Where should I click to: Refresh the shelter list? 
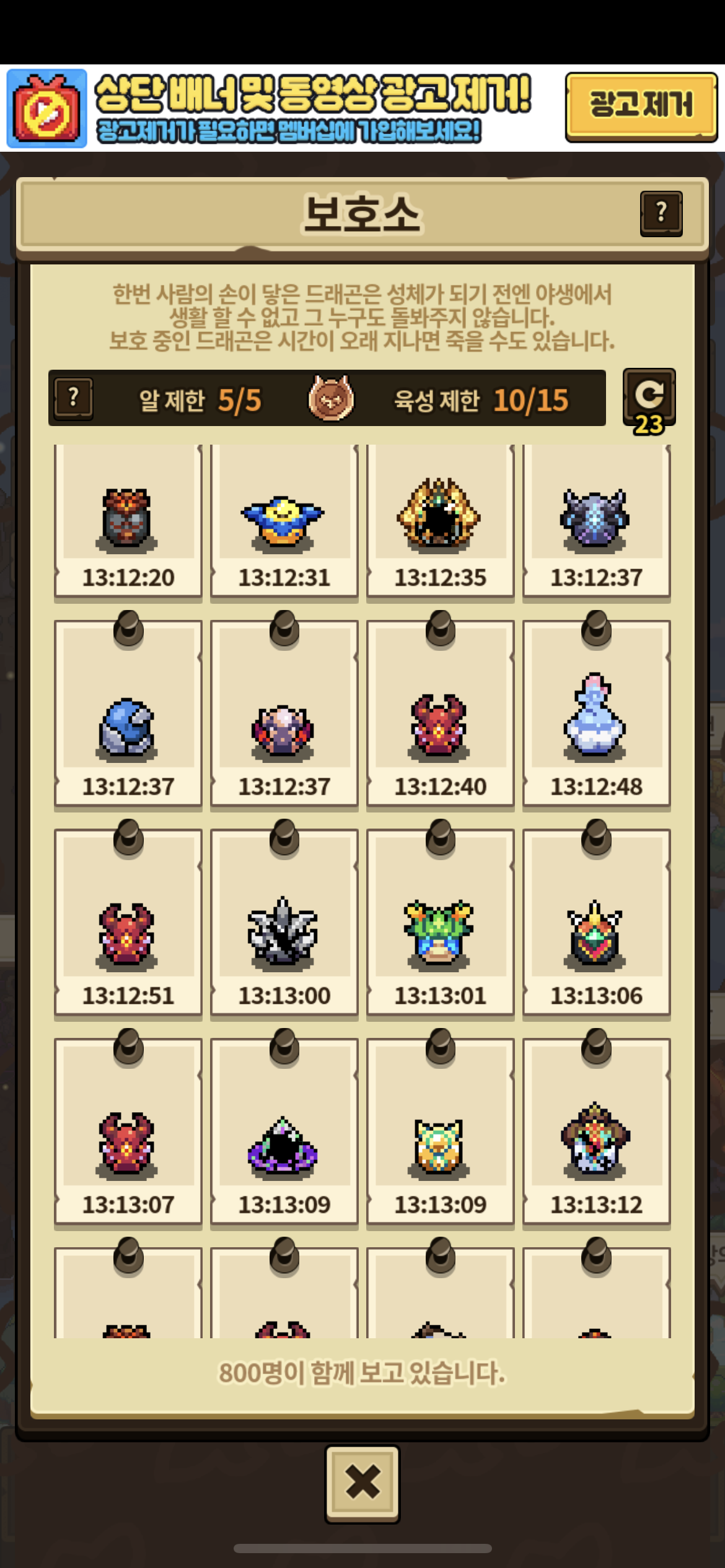(x=649, y=399)
